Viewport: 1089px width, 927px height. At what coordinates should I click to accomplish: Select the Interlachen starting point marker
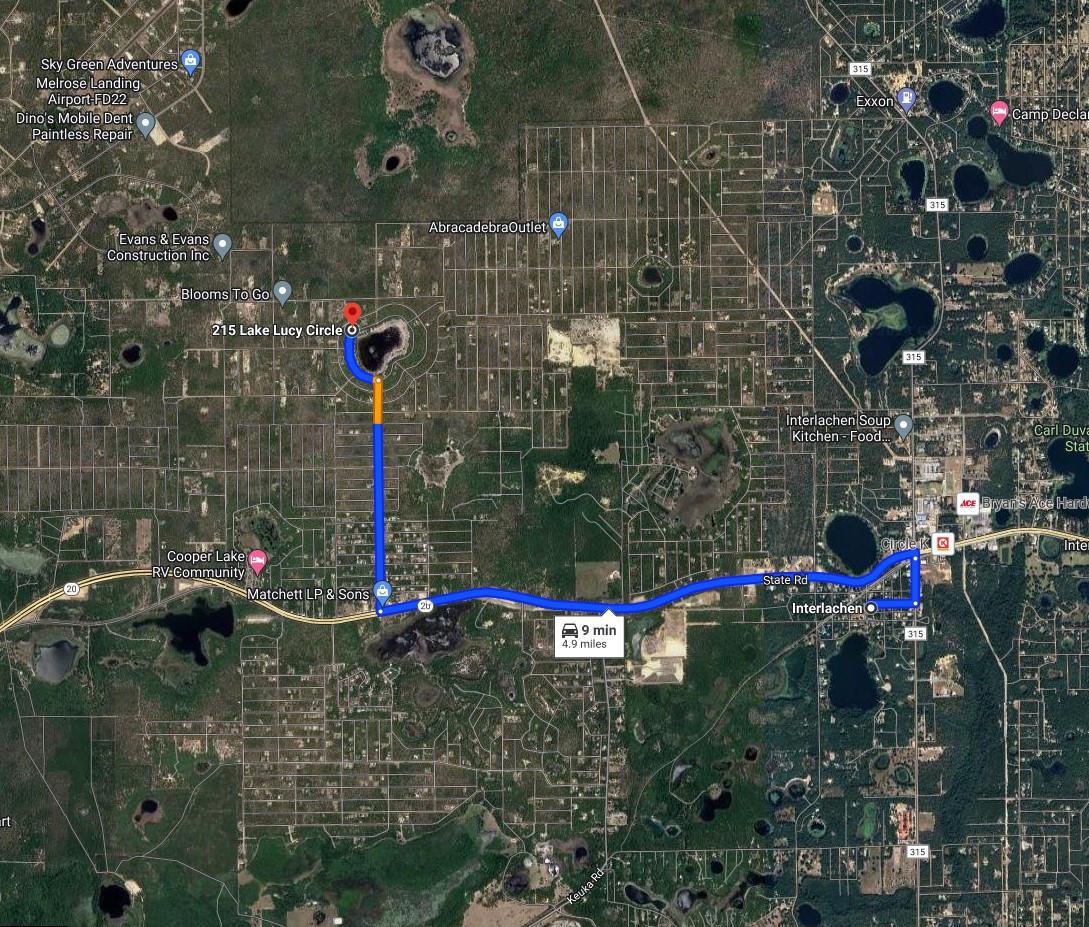tap(871, 607)
